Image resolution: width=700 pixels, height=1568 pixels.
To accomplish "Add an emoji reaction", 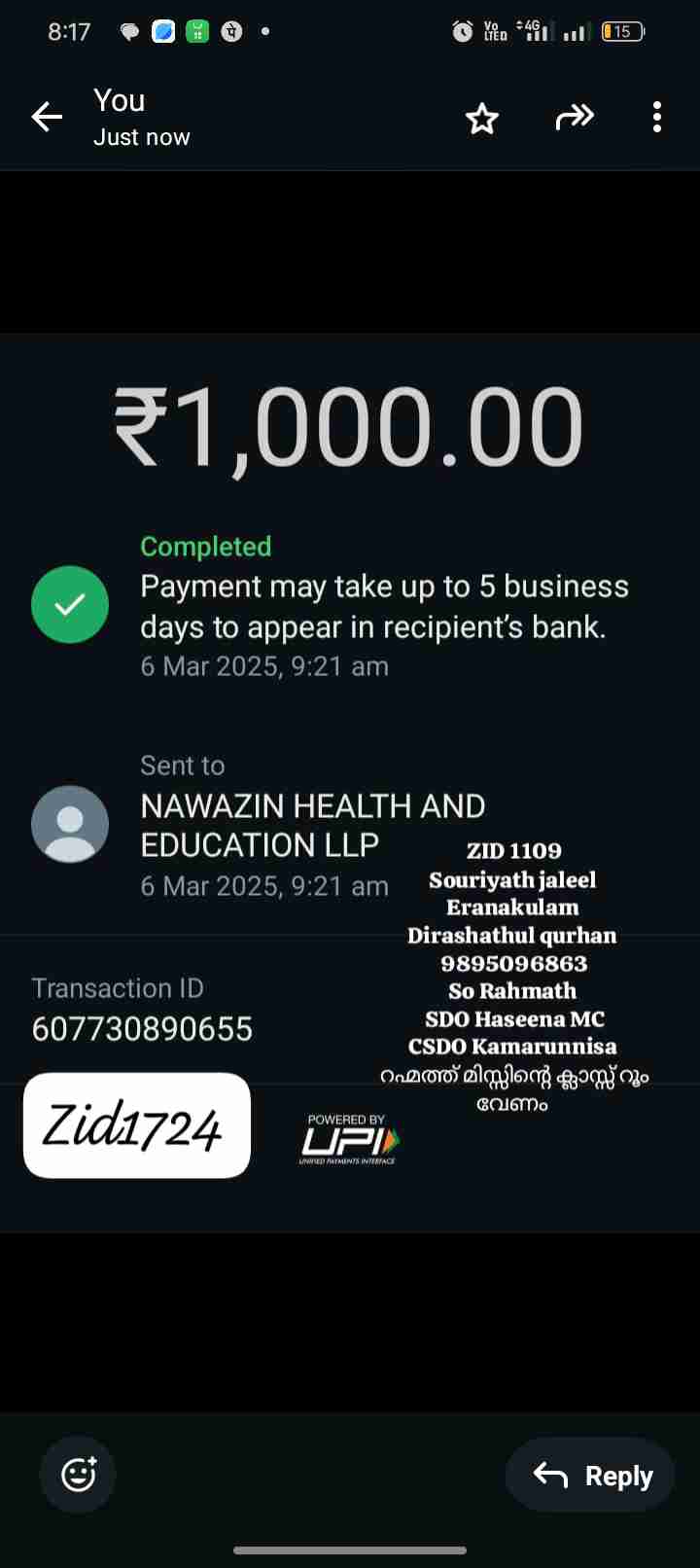I will (78, 1475).
